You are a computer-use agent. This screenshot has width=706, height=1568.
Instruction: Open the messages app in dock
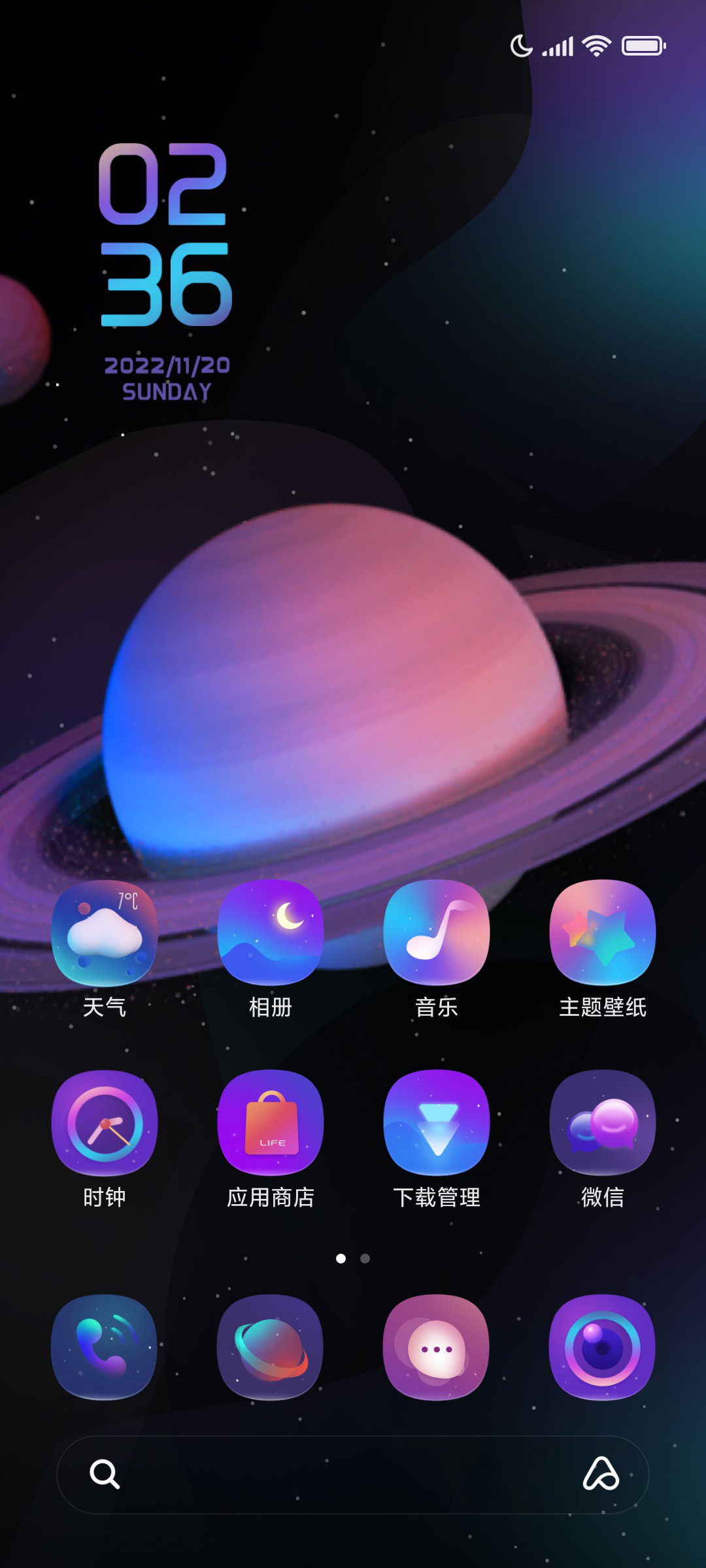point(437,1347)
